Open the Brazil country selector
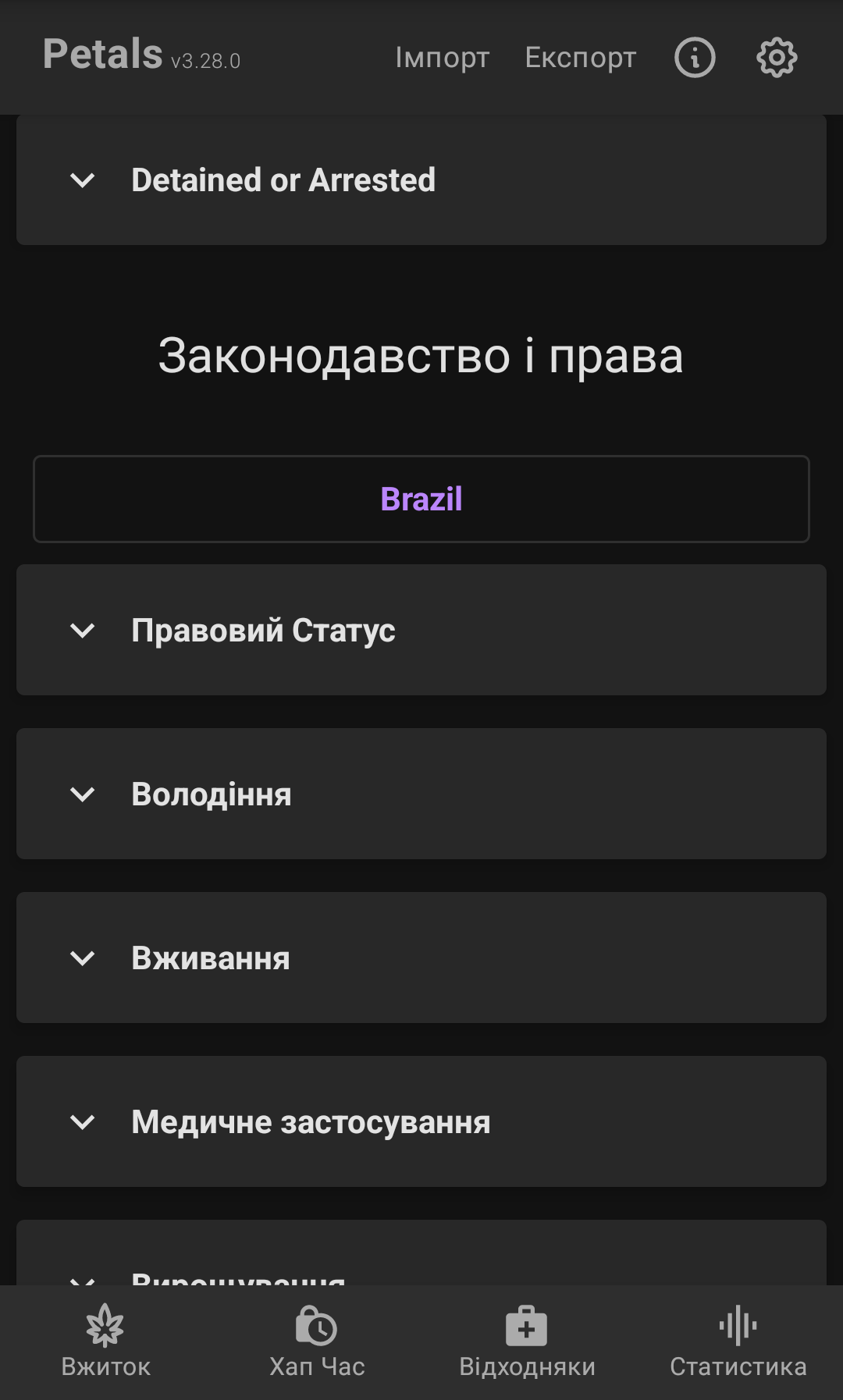The image size is (843, 1400). point(421,499)
